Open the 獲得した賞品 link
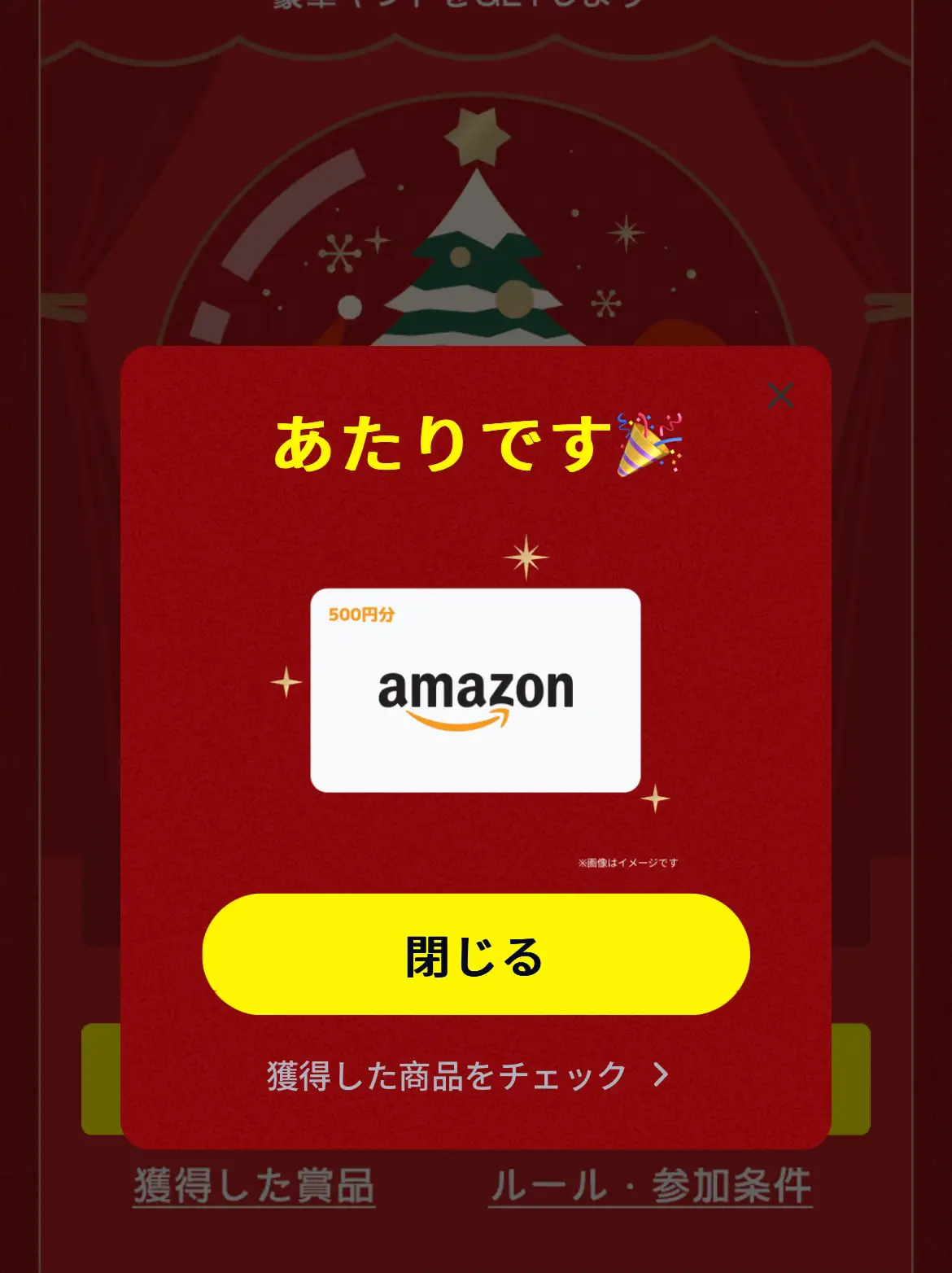Screen dimensions: 952x1273 (x=254, y=1185)
